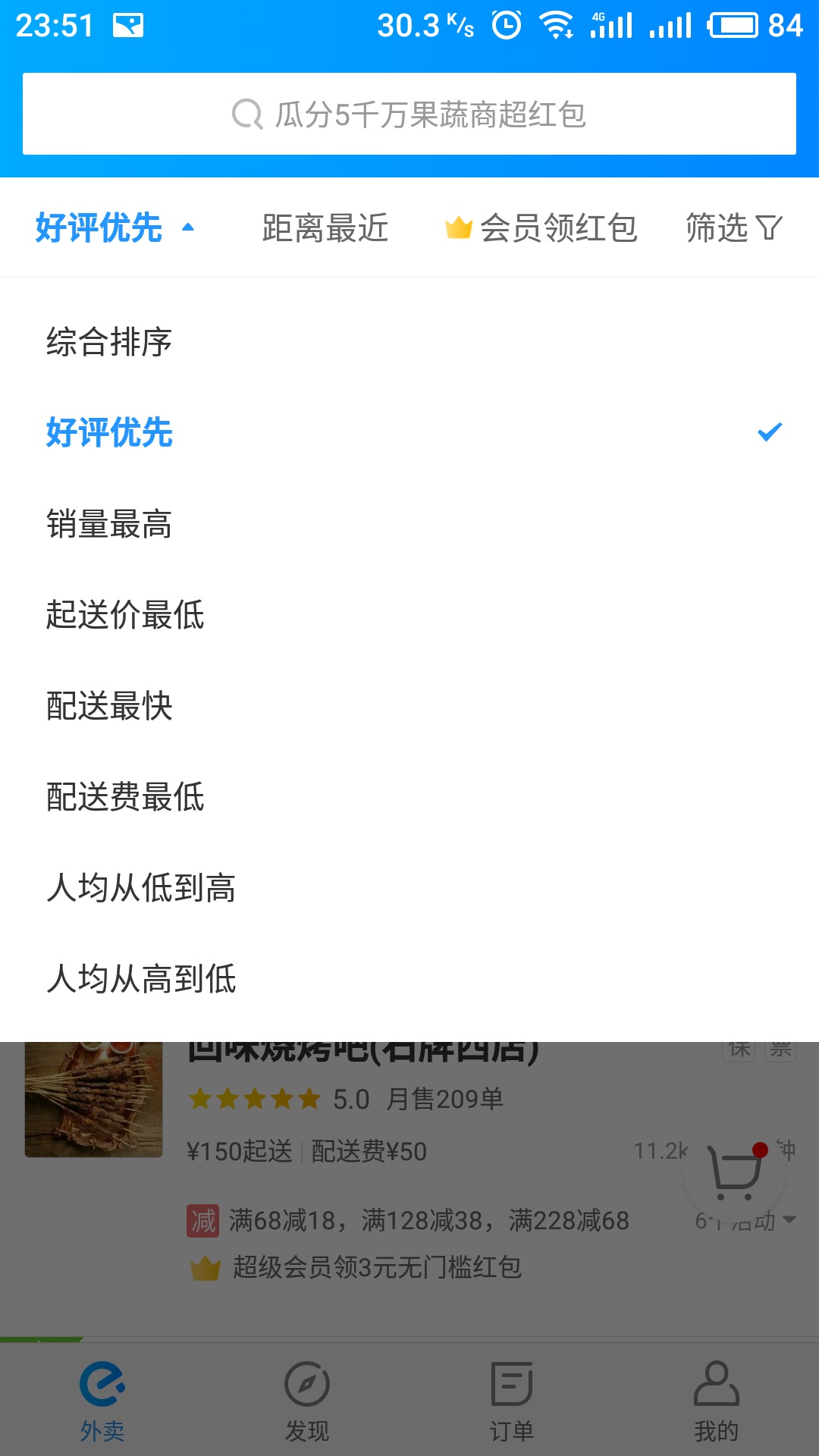819x1456 pixels.
Task: Sort by 距离最近
Action: [x=325, y=227]
